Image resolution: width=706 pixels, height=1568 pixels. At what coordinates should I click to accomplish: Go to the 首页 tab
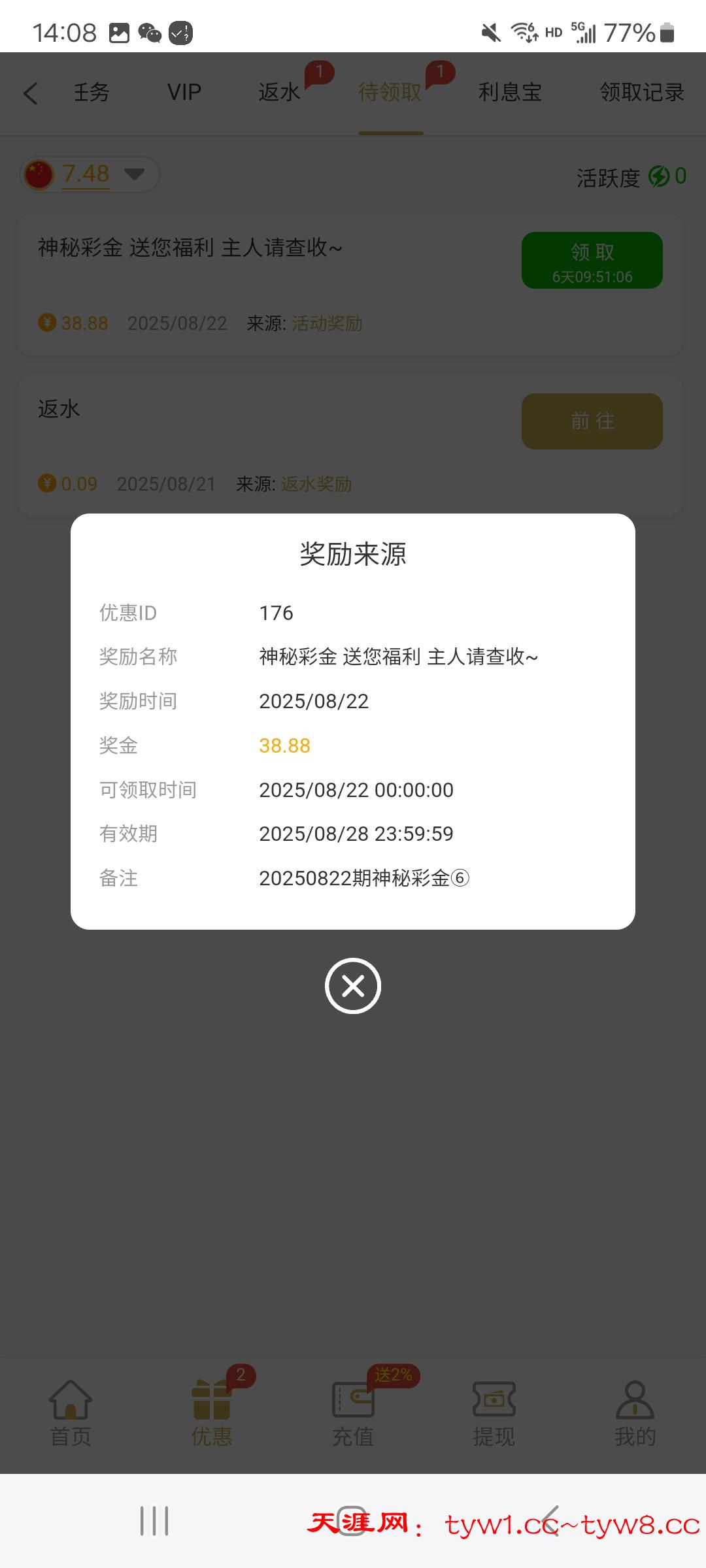point(71,1413)
